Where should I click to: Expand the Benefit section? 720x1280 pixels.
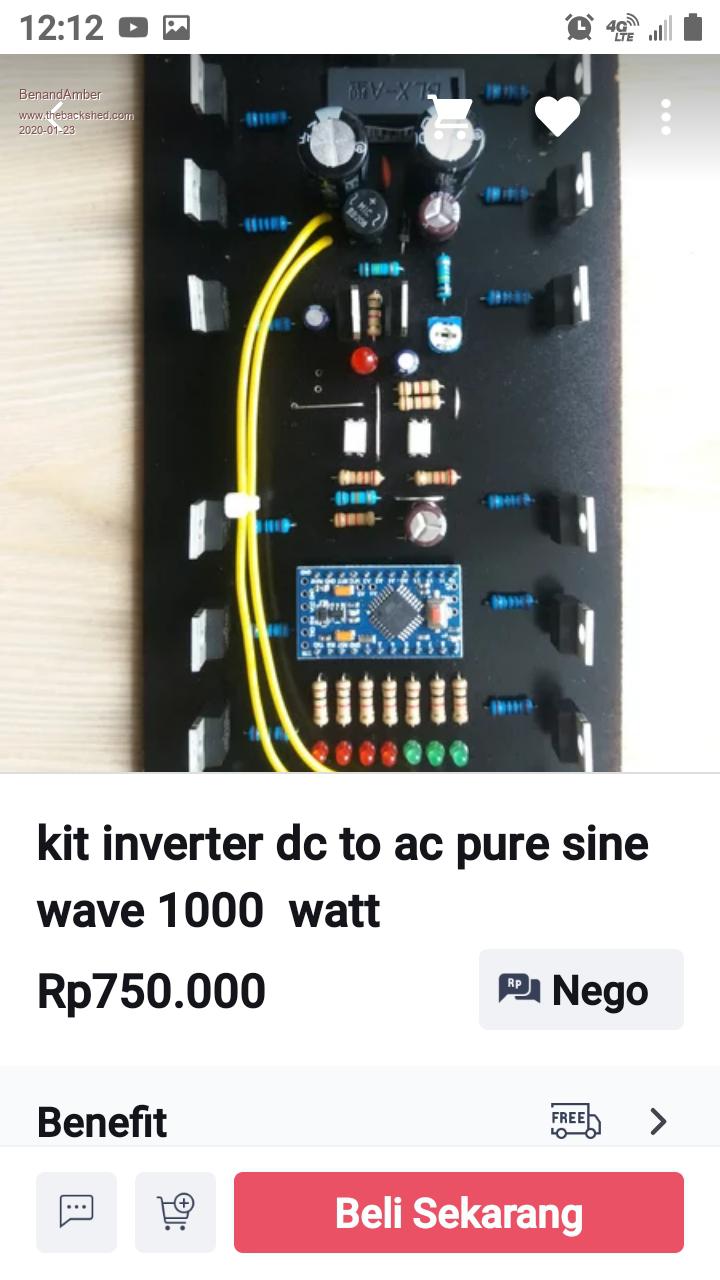click(657, 1121)
